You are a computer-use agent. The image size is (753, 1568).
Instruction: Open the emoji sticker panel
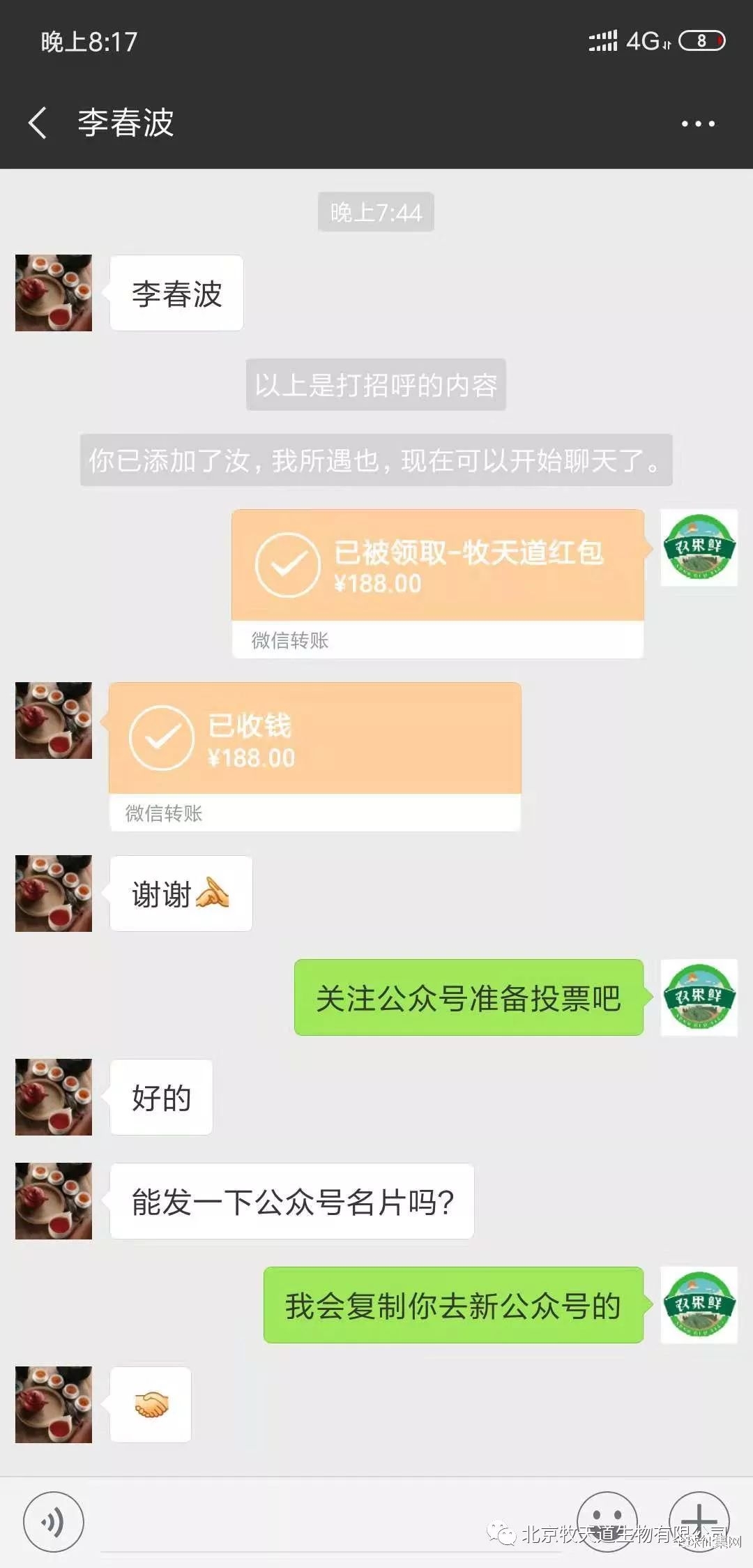point(607,1521)
